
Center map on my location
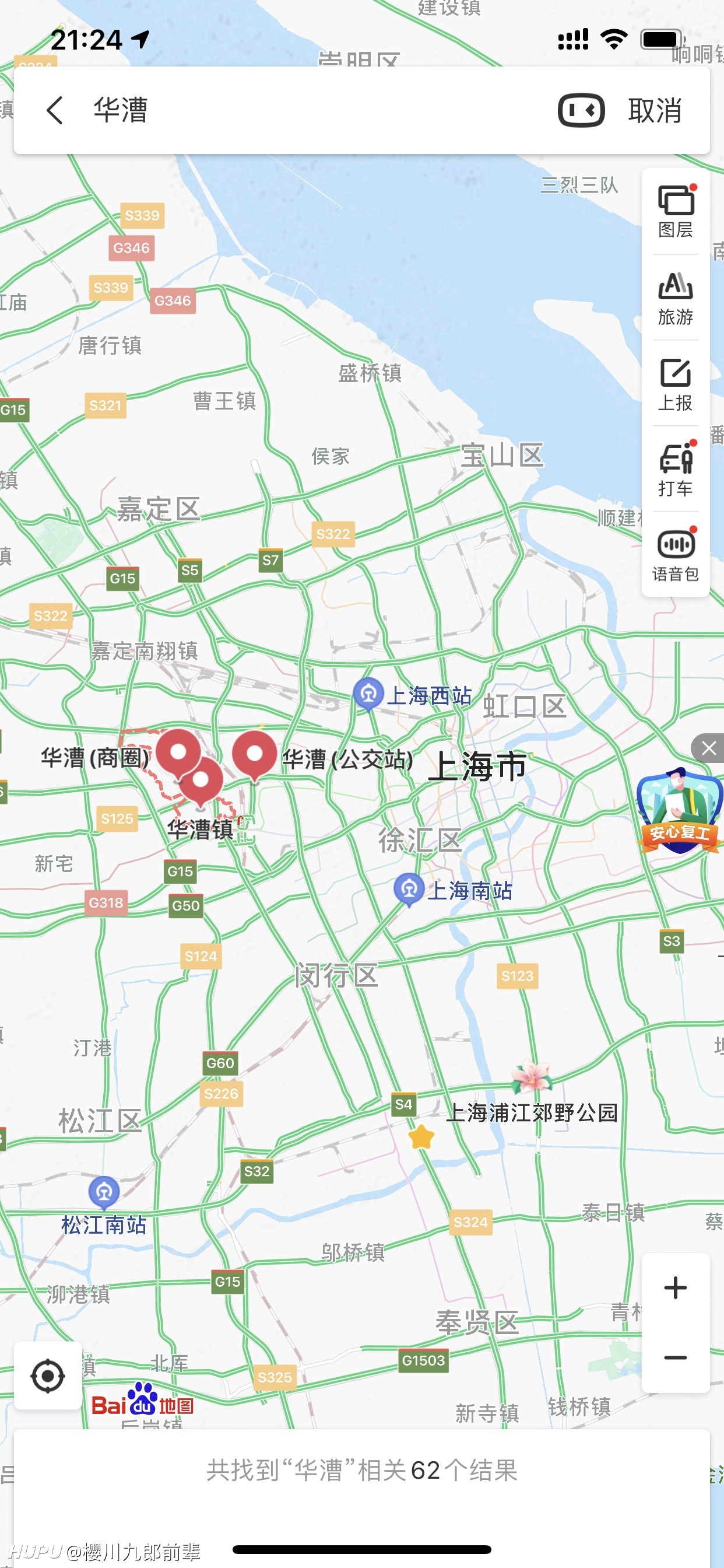coord(48,1375)
